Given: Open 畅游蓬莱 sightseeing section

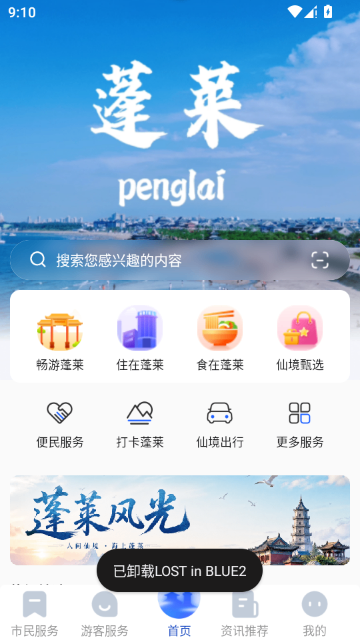Looking at the screenshot, I should point(60,338).
